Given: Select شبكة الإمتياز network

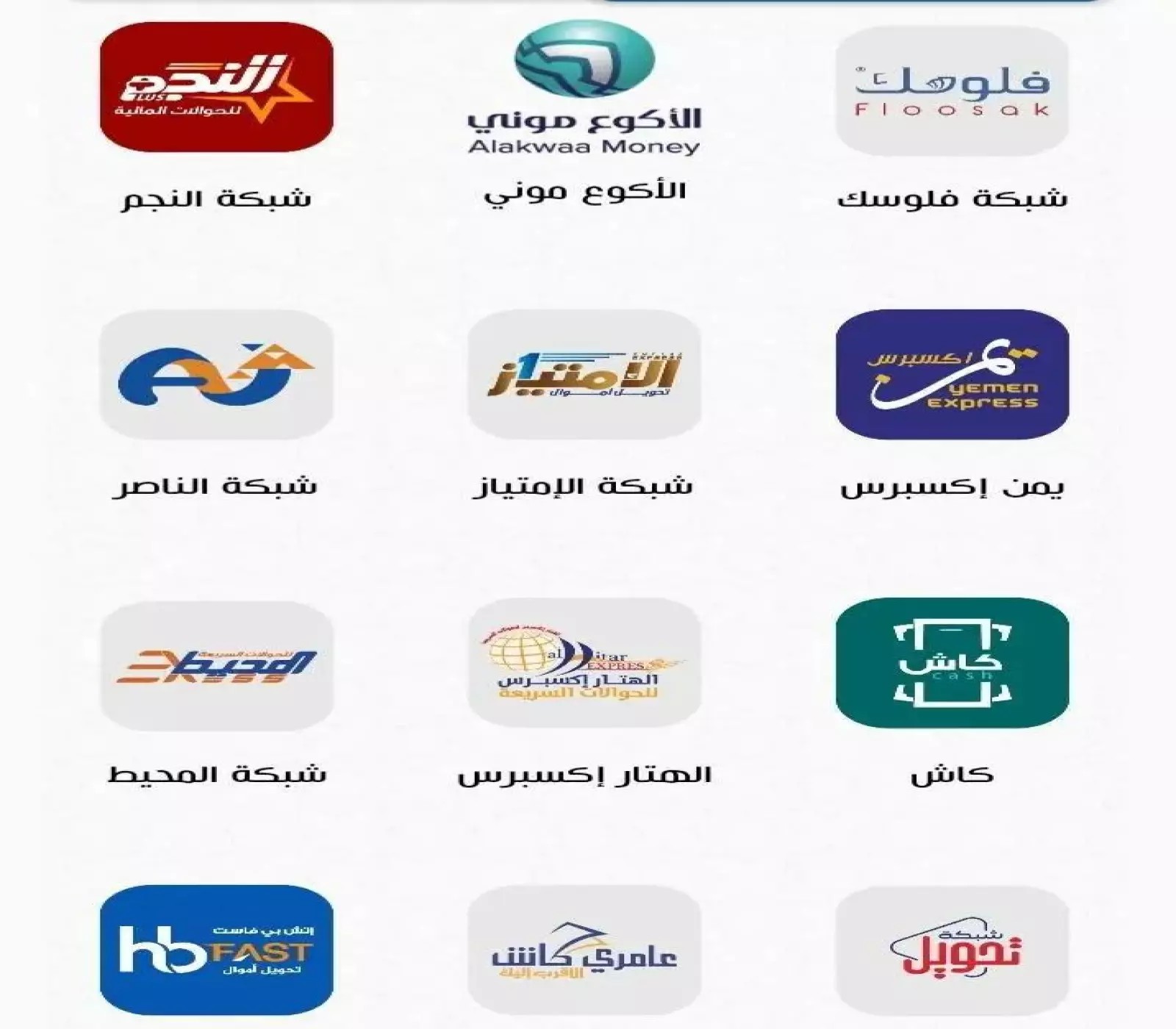Looking at the screenshot, I should (x=584, y=375).
